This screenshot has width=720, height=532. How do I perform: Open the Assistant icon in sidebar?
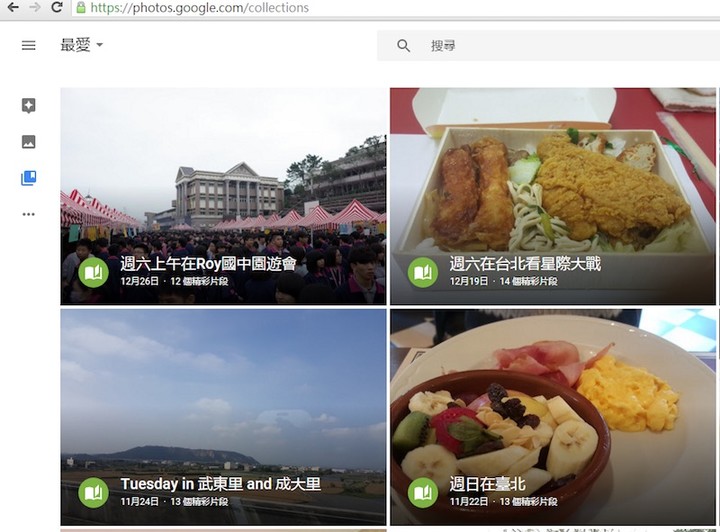point(29,106)
